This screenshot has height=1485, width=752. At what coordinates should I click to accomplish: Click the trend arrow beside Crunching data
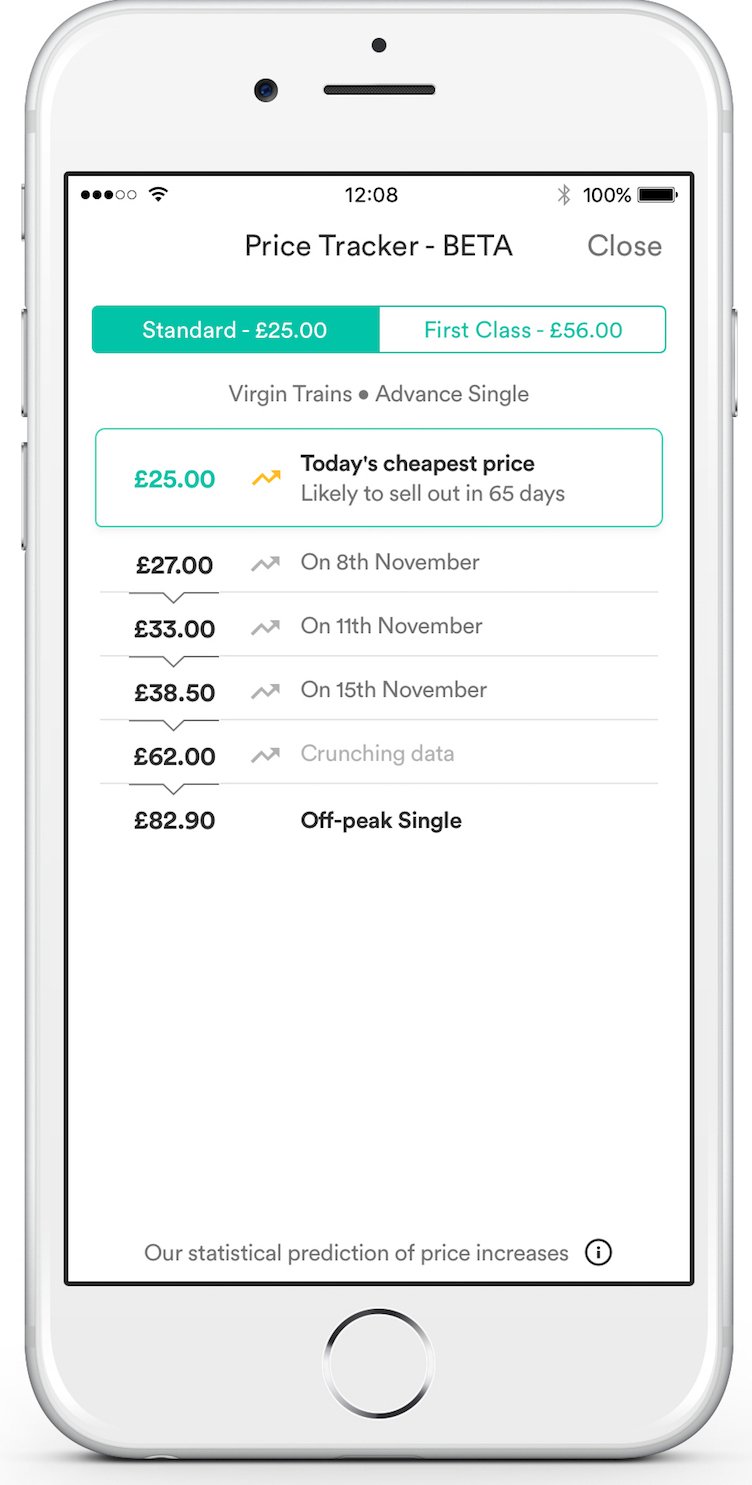pos(264,755)
